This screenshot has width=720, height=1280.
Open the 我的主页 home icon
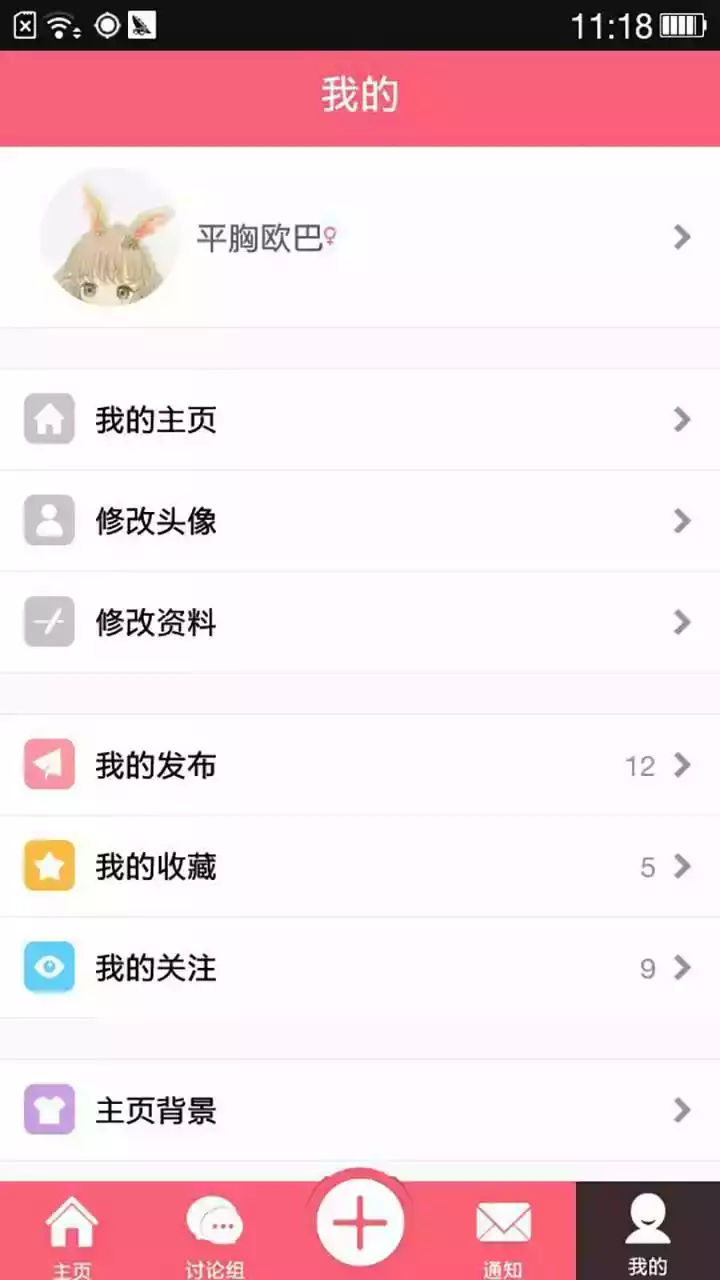48,420
